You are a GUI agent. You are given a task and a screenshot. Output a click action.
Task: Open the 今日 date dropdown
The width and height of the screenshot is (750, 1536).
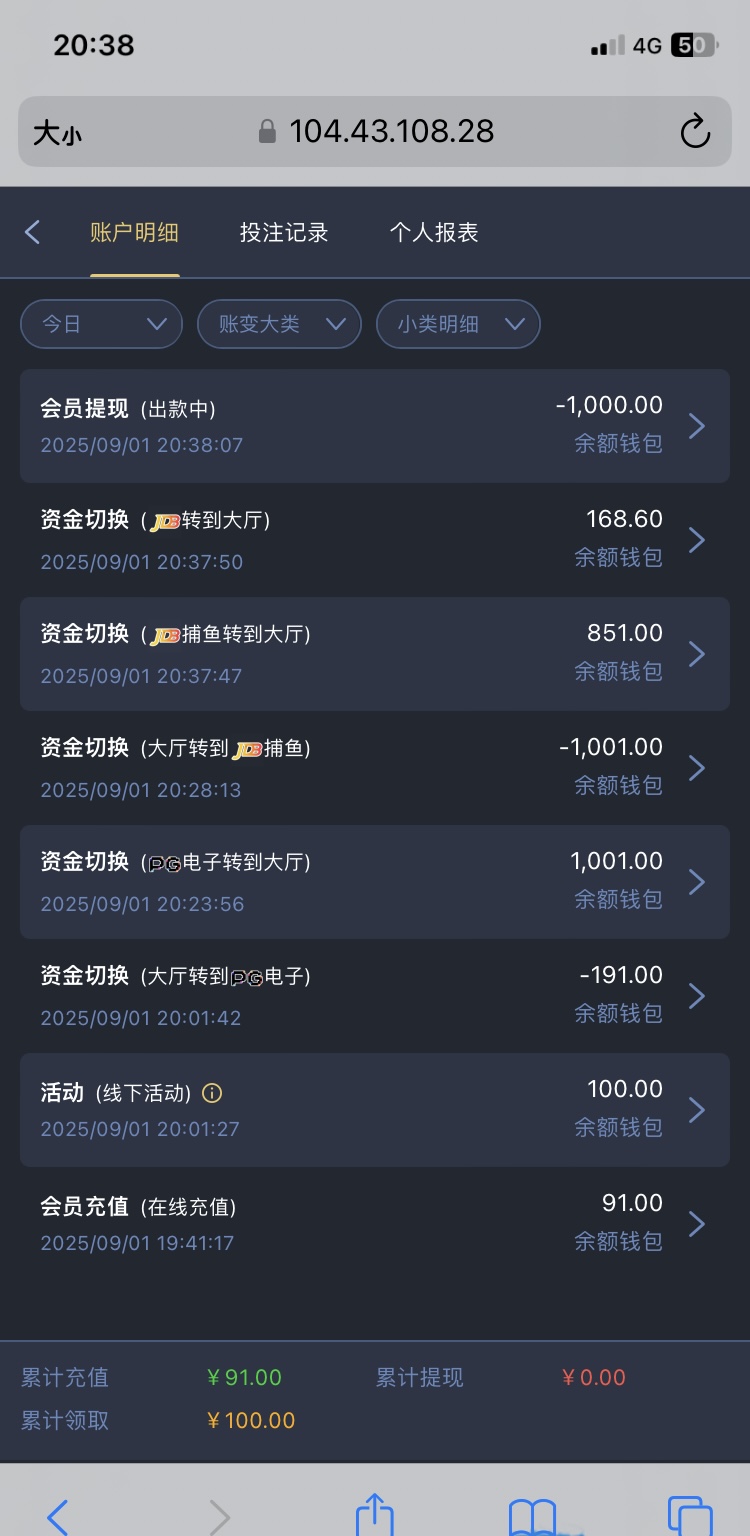click(x=101, y=324)
